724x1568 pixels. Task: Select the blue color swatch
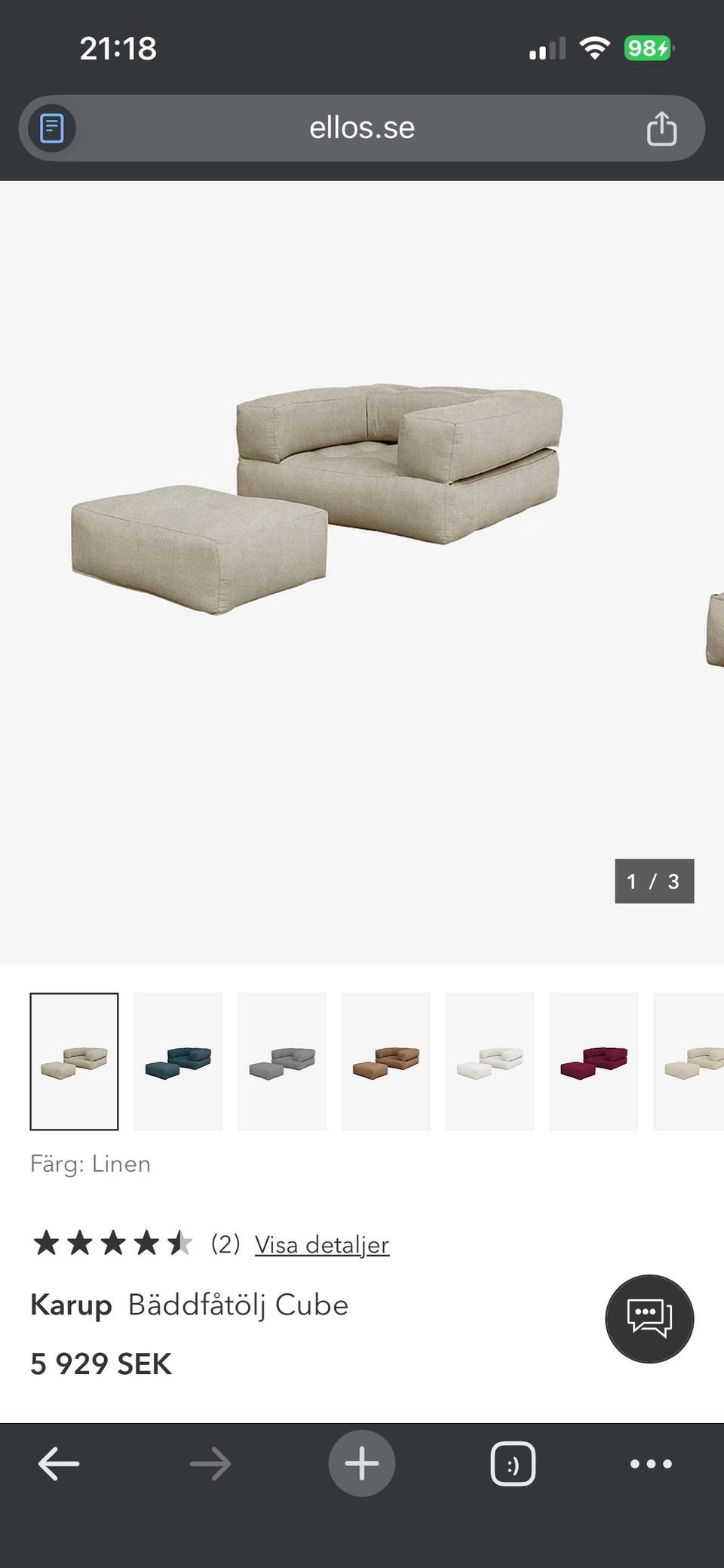[178, 1061]
